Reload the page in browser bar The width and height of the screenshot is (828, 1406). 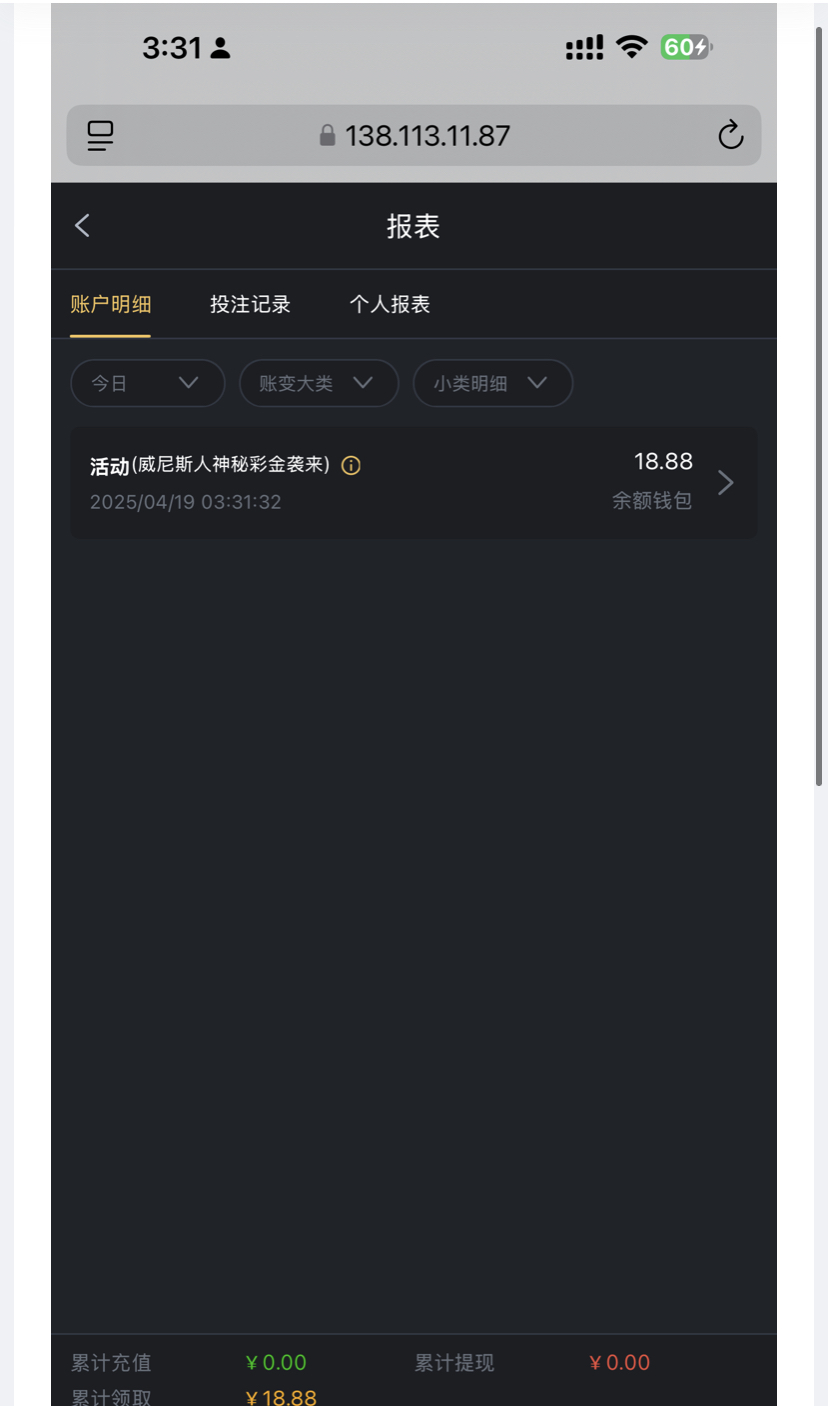pyautogui.click(x=731, y=135)
